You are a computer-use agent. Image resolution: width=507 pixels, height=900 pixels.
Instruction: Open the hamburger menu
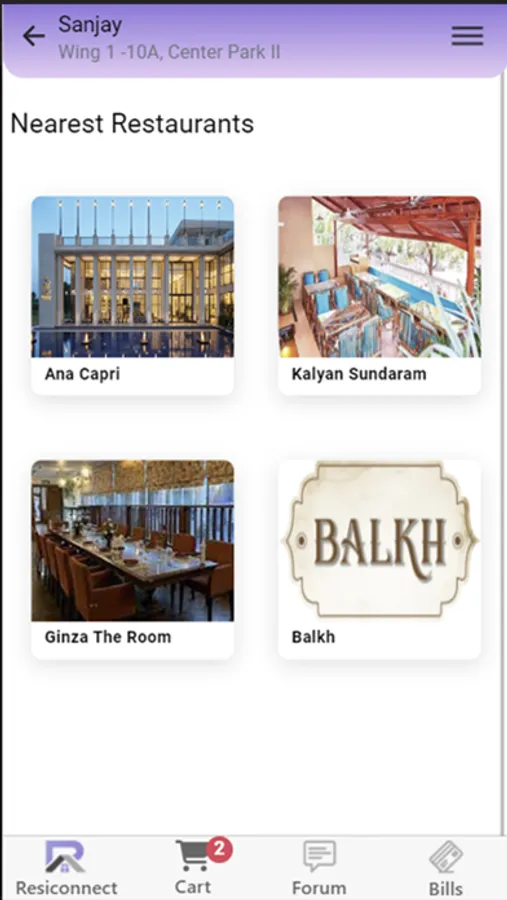point(467,36)
